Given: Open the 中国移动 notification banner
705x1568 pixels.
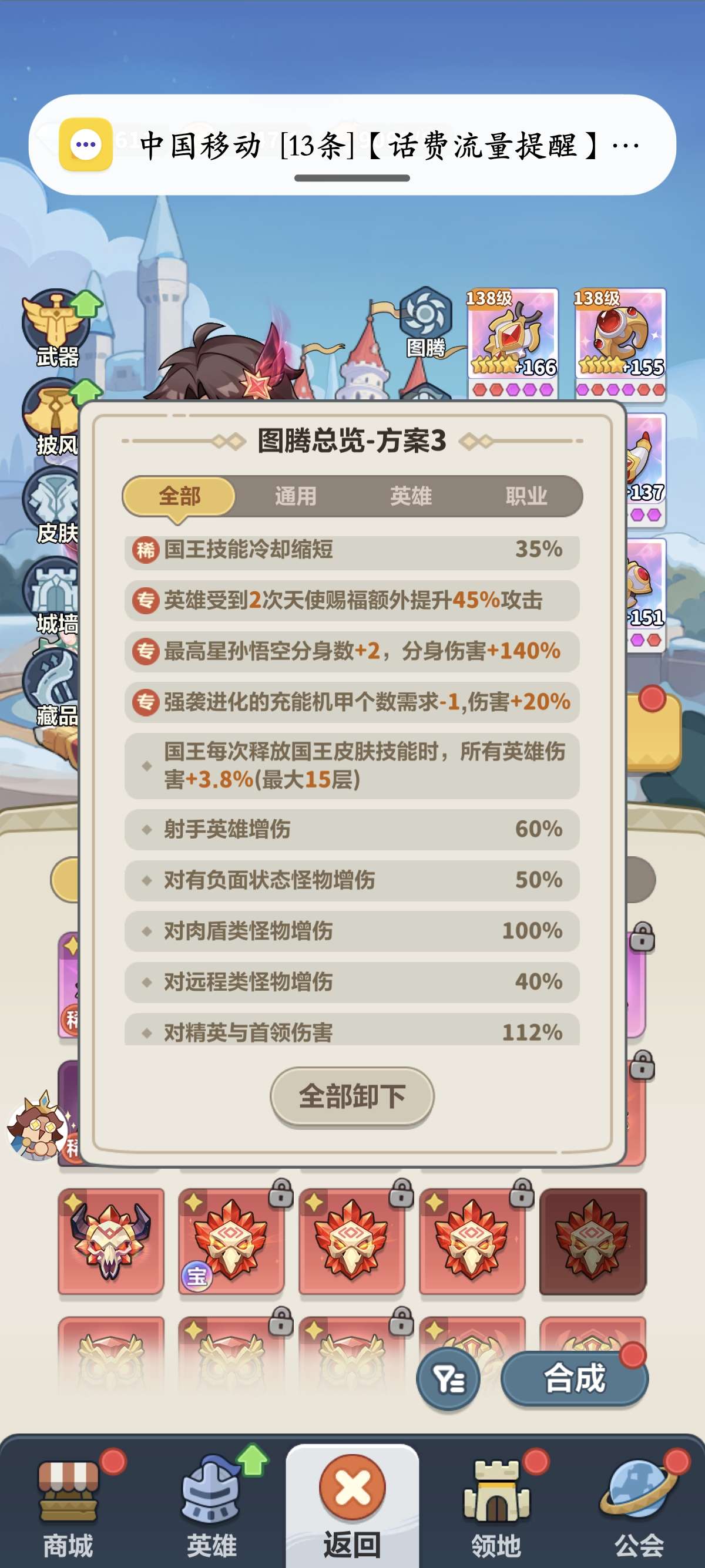Looking at the screenshot, I should point(352,145).
